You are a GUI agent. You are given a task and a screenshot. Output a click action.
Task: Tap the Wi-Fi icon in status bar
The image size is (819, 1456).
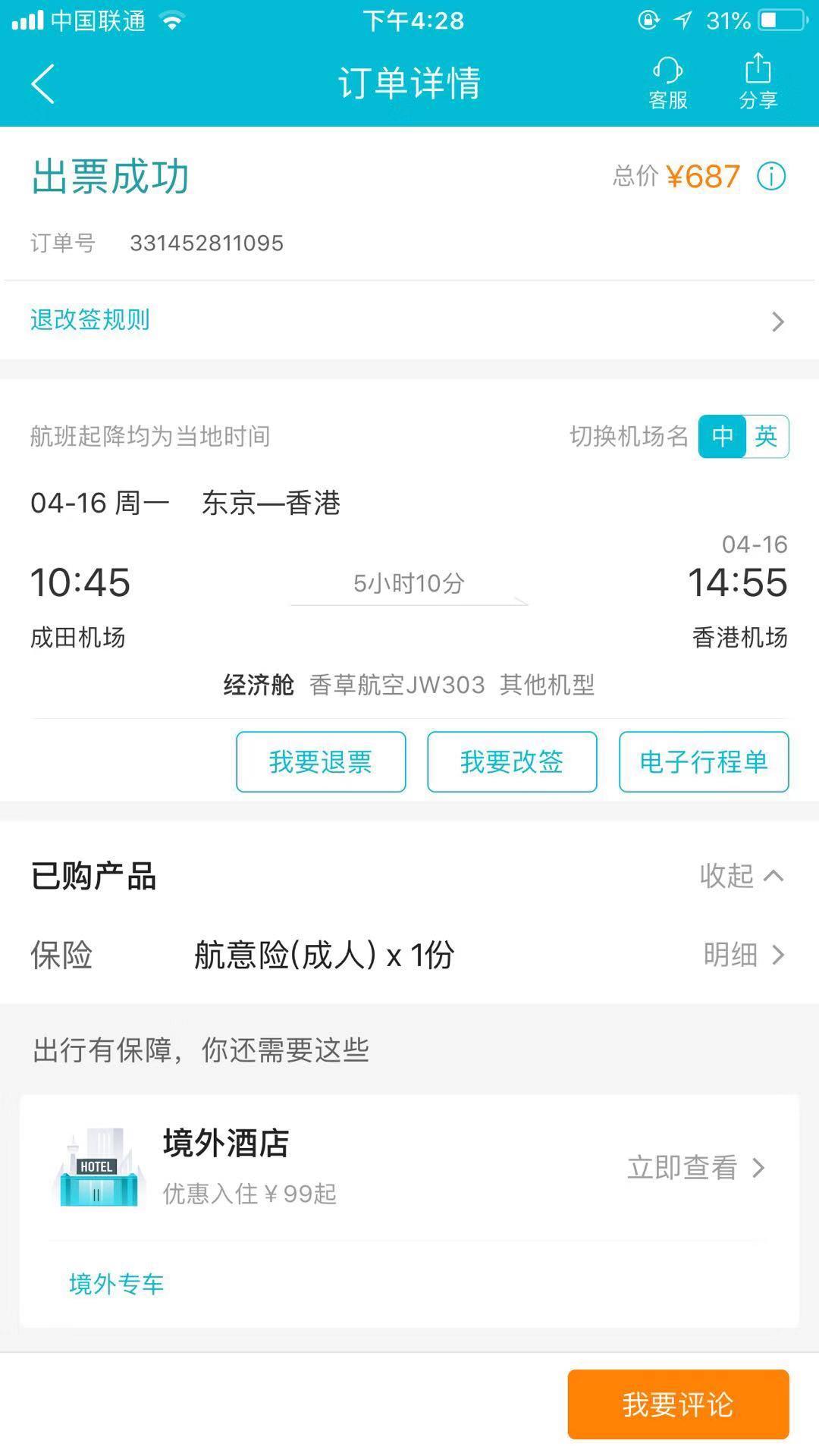(x=173, y=20)
